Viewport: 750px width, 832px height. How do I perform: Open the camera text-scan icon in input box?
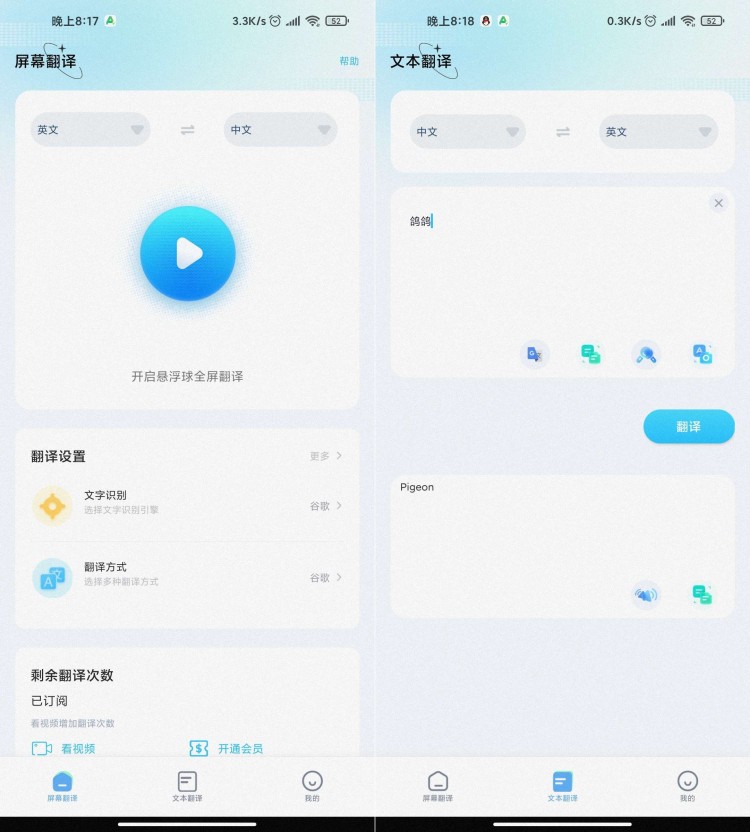(x=702, y=353)
